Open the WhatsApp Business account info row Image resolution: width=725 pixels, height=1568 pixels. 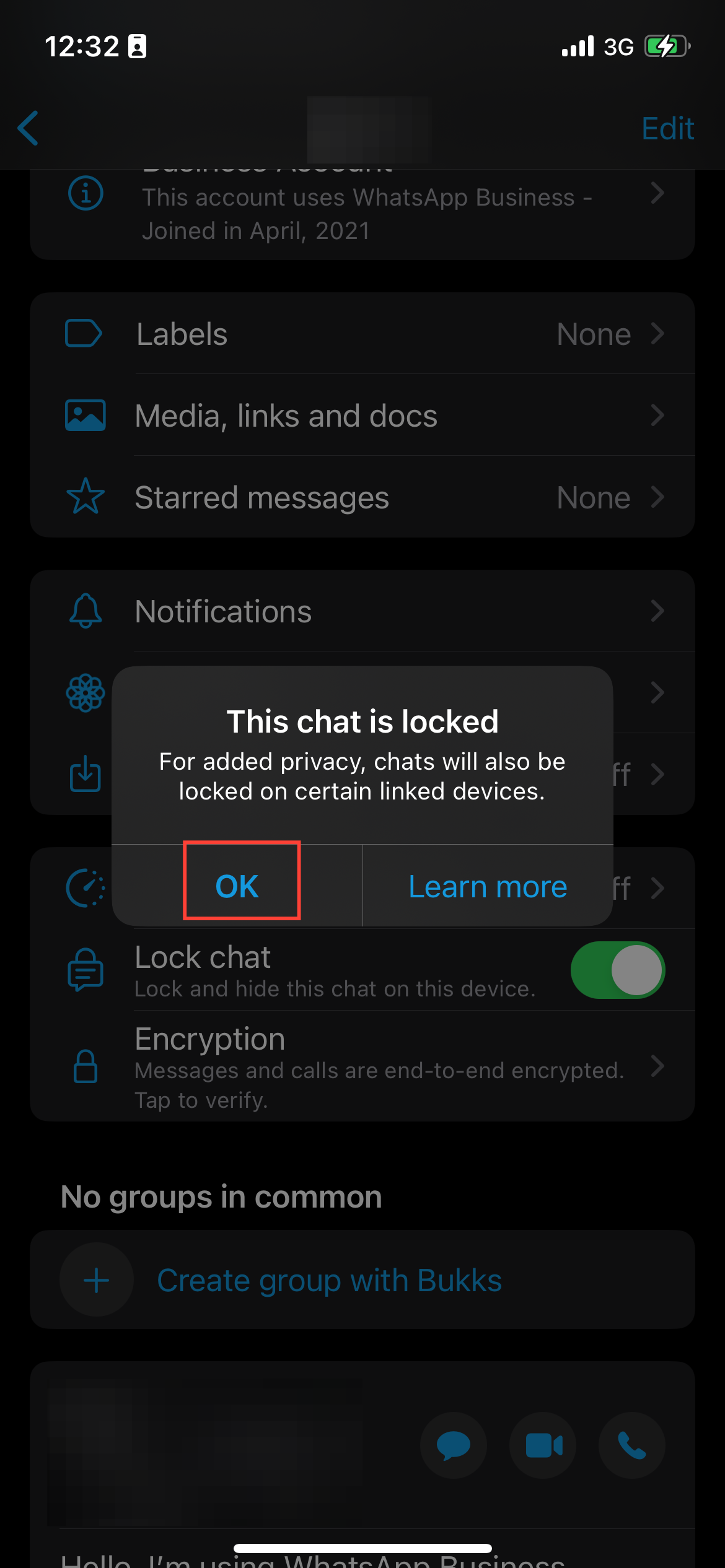pyautogui.click(x=362, y=211)
